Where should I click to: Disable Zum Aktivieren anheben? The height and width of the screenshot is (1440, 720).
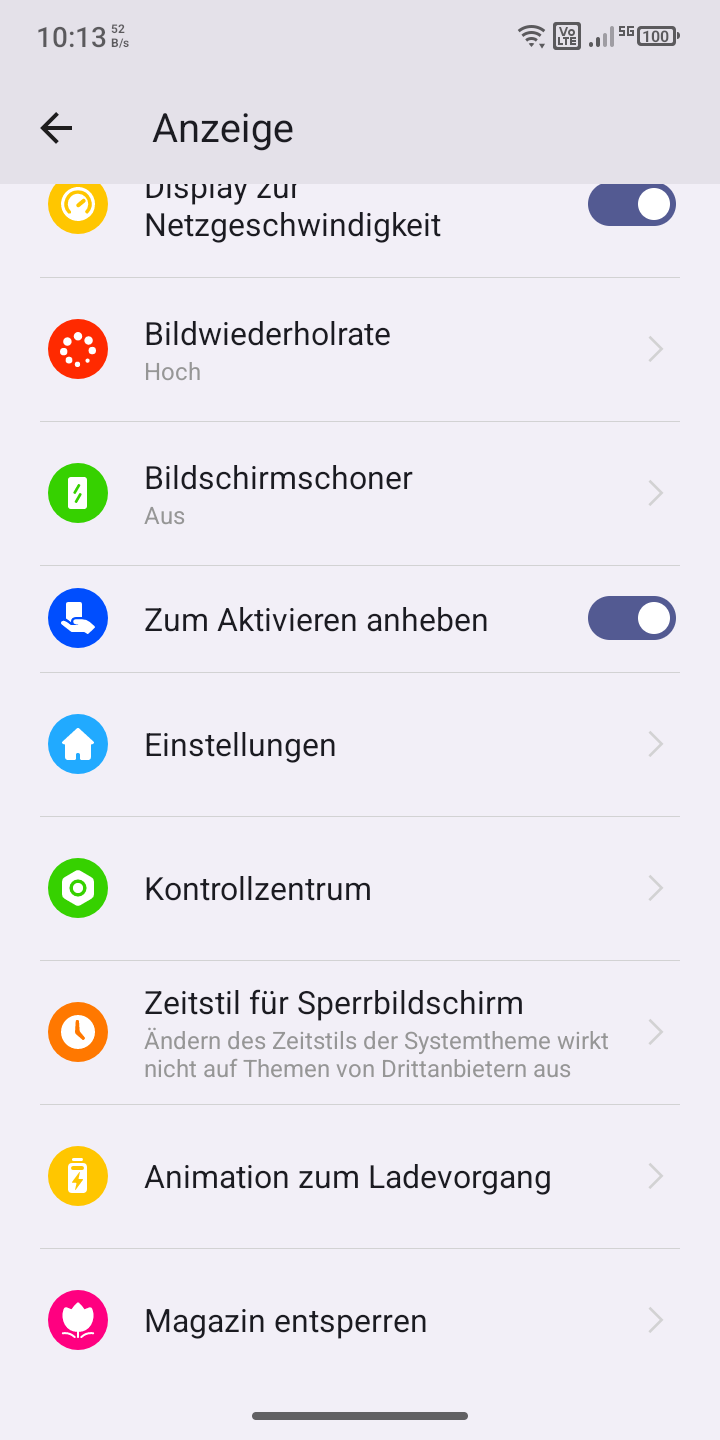[632, 619]
